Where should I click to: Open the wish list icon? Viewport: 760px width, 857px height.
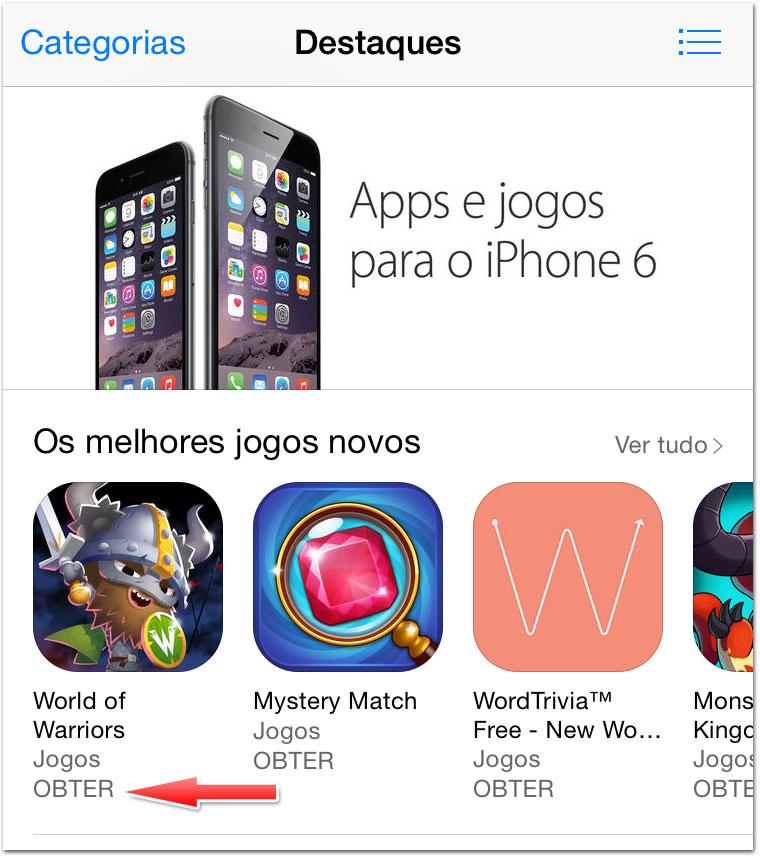tap(699, 42)
